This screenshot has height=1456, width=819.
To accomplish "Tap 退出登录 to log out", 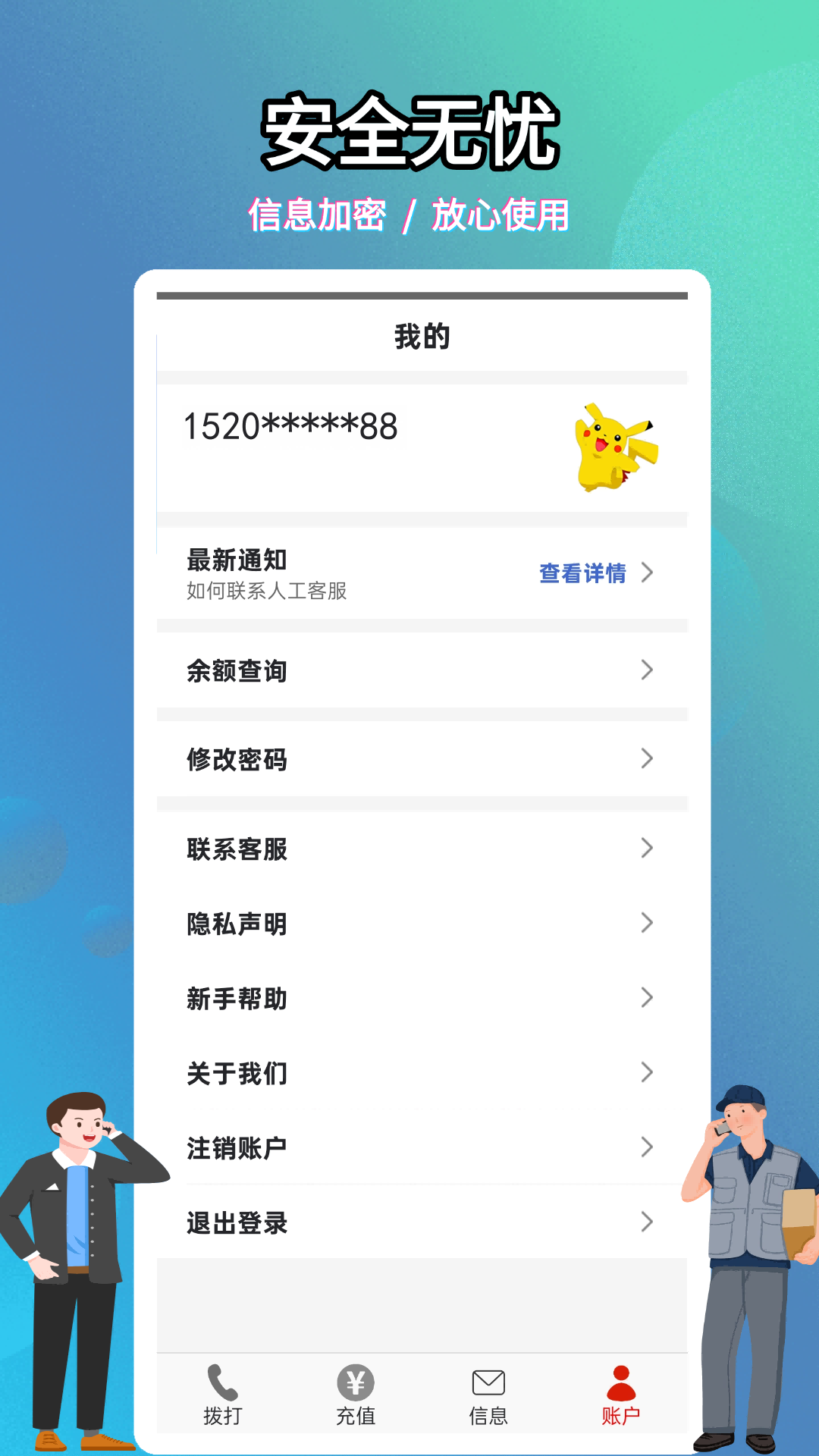I will point(236,1222).
